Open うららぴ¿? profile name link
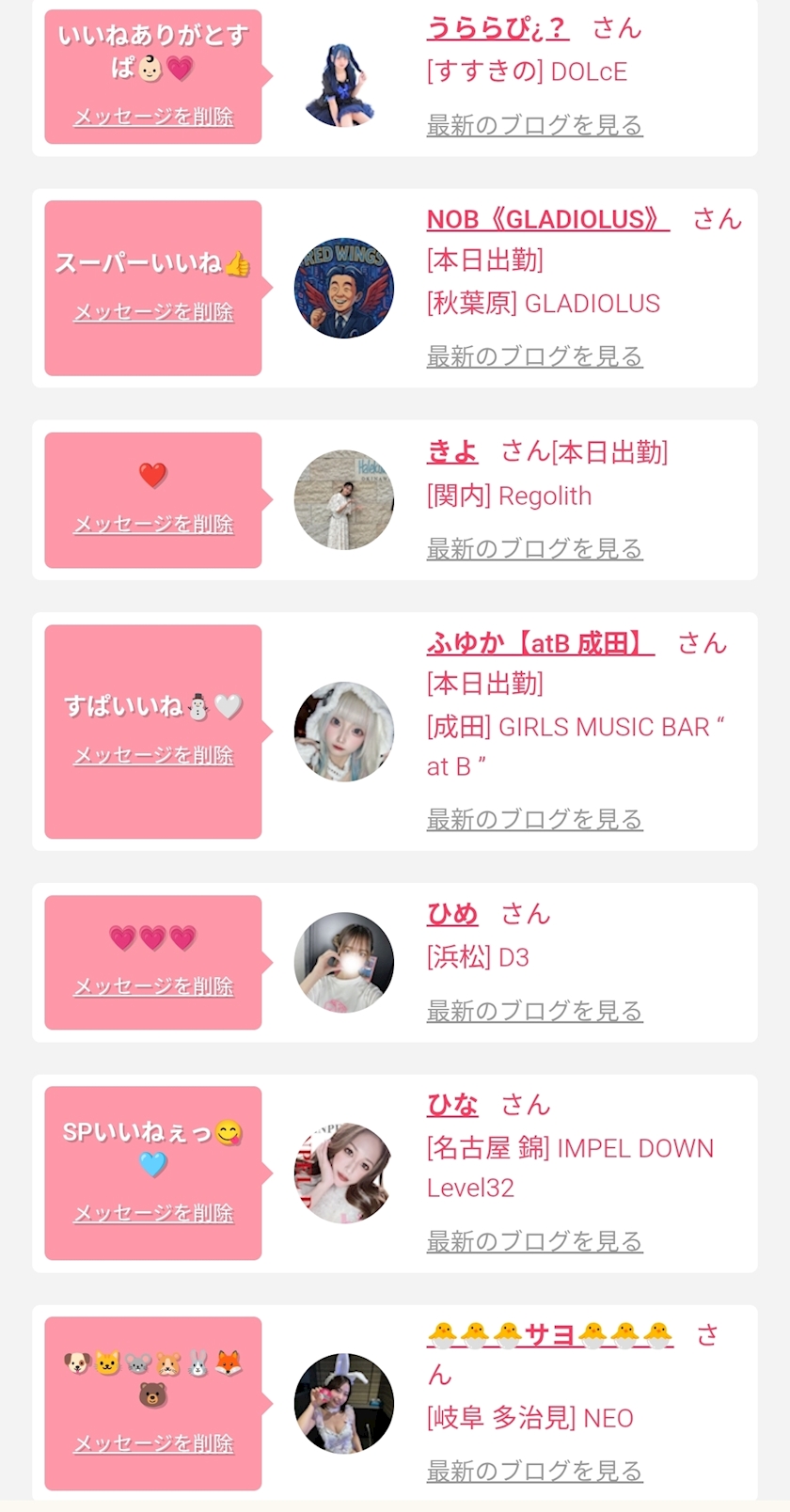Image resolution: width=790 pixels, height=1512 pixels. tap(498, 28)
